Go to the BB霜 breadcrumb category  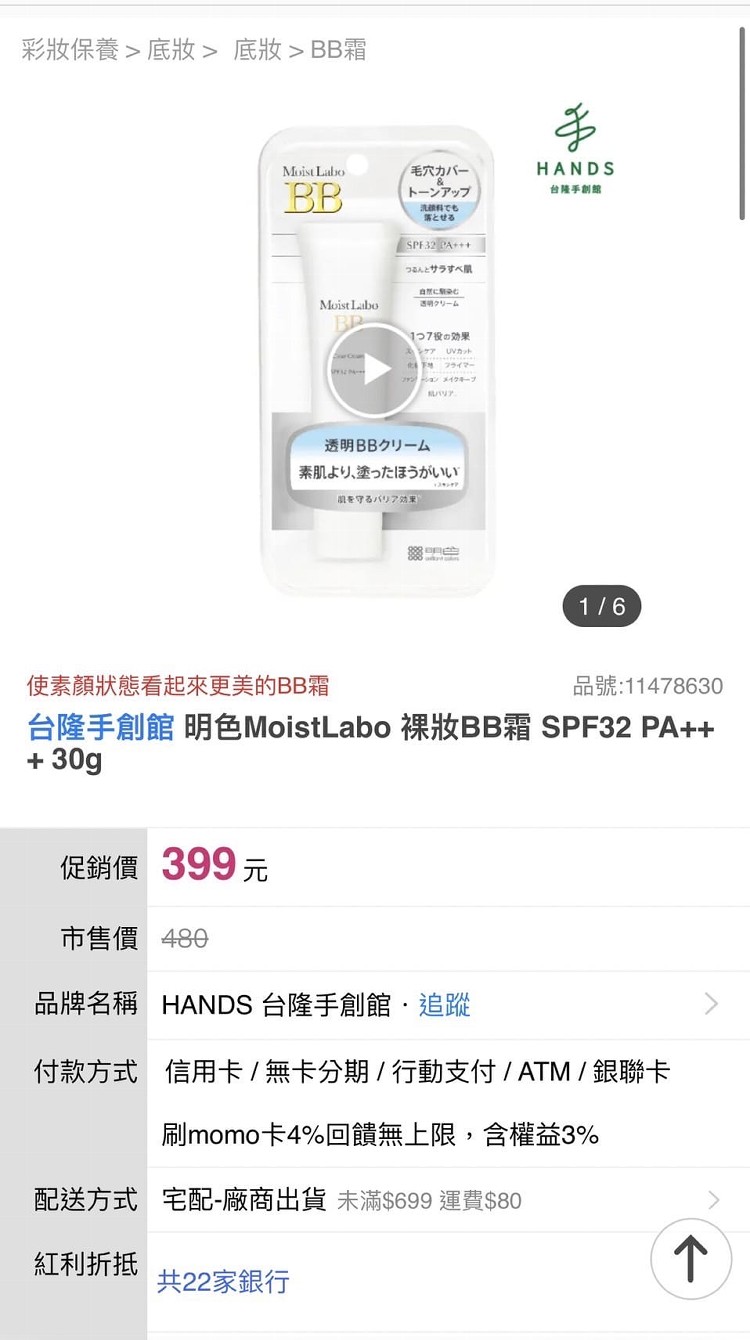tap(339, 50)
